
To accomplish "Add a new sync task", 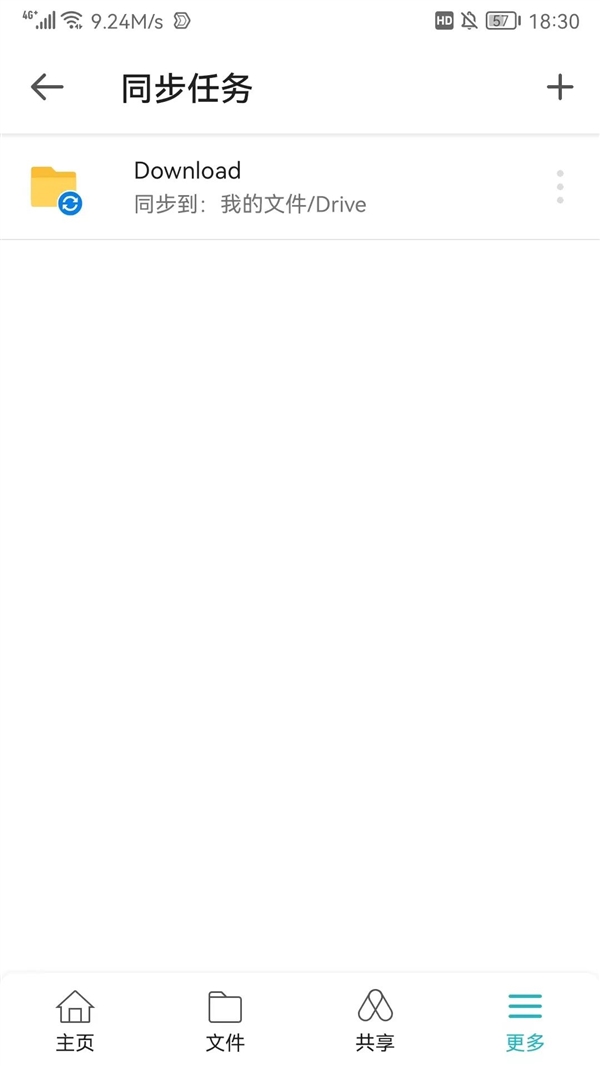I will pos(560,88).
